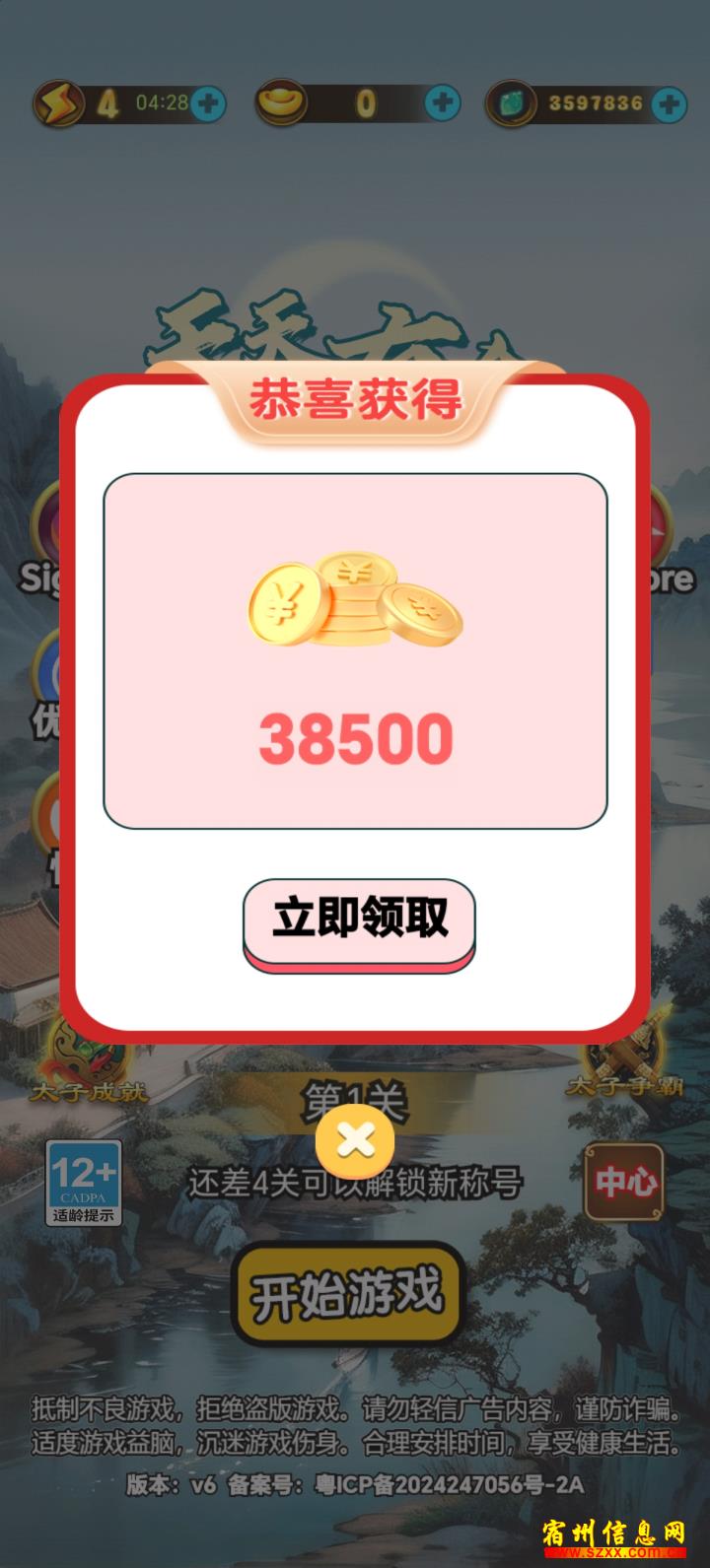Viewport: 710px width, 1568px height.
Task: Add jade currency with the plus icon
Action: coord(669,103)
